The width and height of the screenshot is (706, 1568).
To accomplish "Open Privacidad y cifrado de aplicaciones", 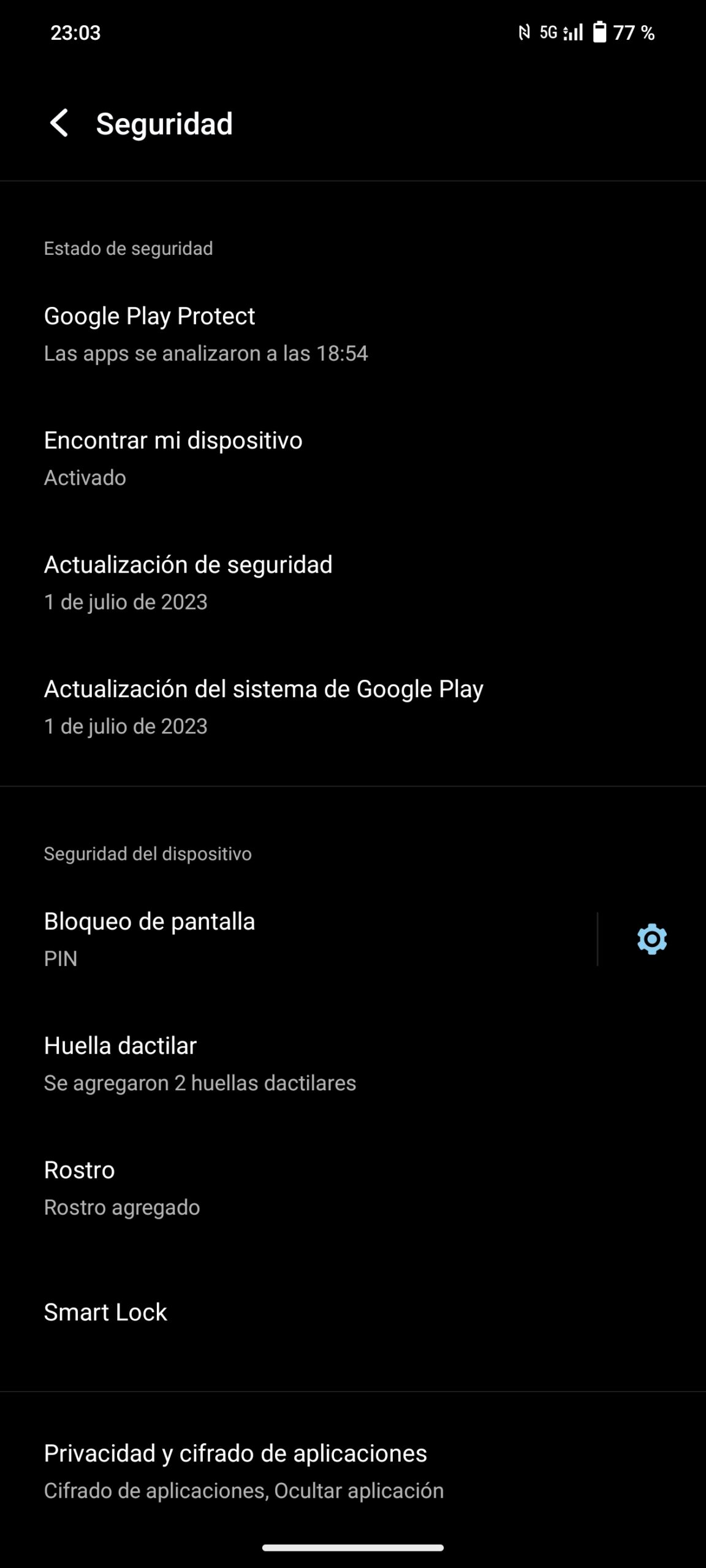I will pyautogui.click(x=243, y=1471).
